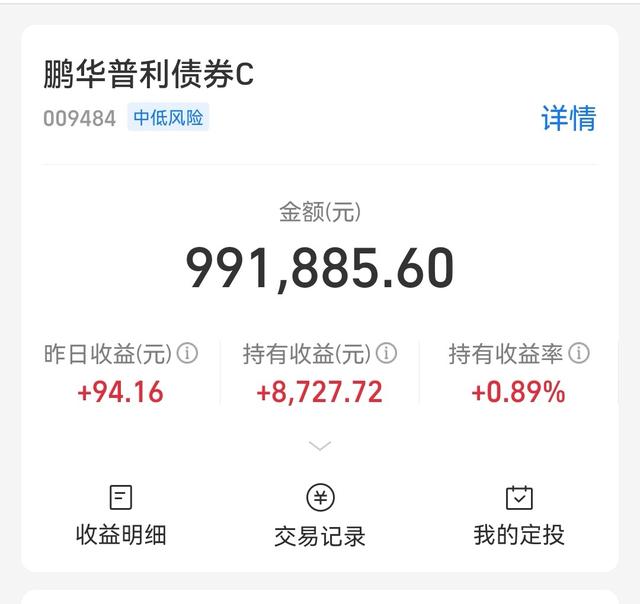Open 收益明细 earnings details

click(121, 516)
